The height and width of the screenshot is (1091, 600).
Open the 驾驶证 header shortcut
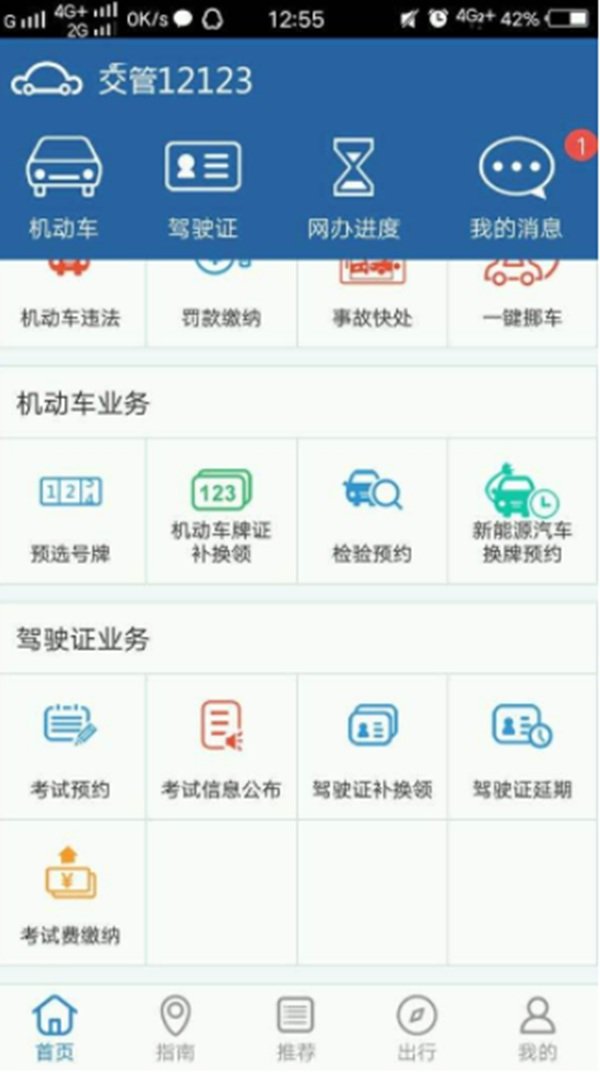(203, 190)
